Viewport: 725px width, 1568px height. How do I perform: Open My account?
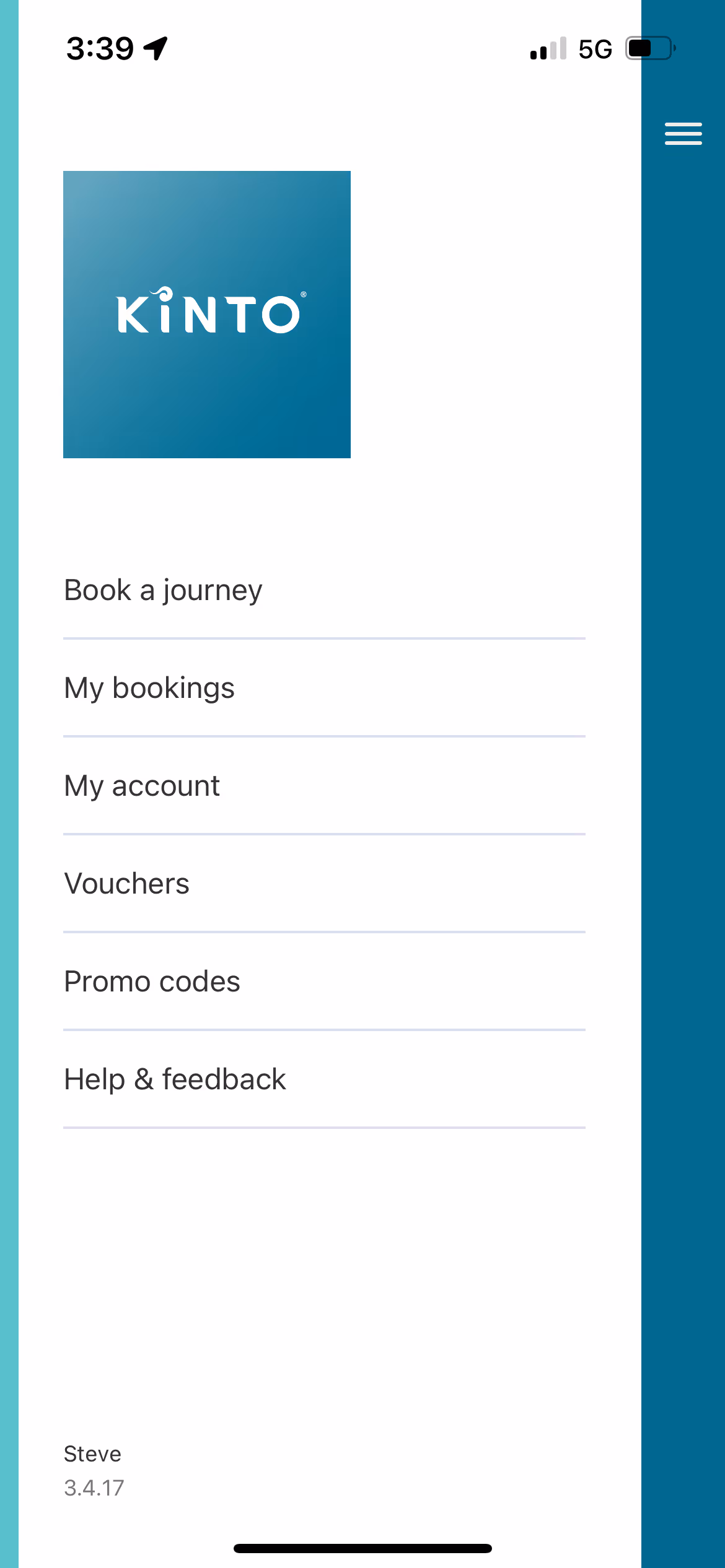tap(324, 786)
